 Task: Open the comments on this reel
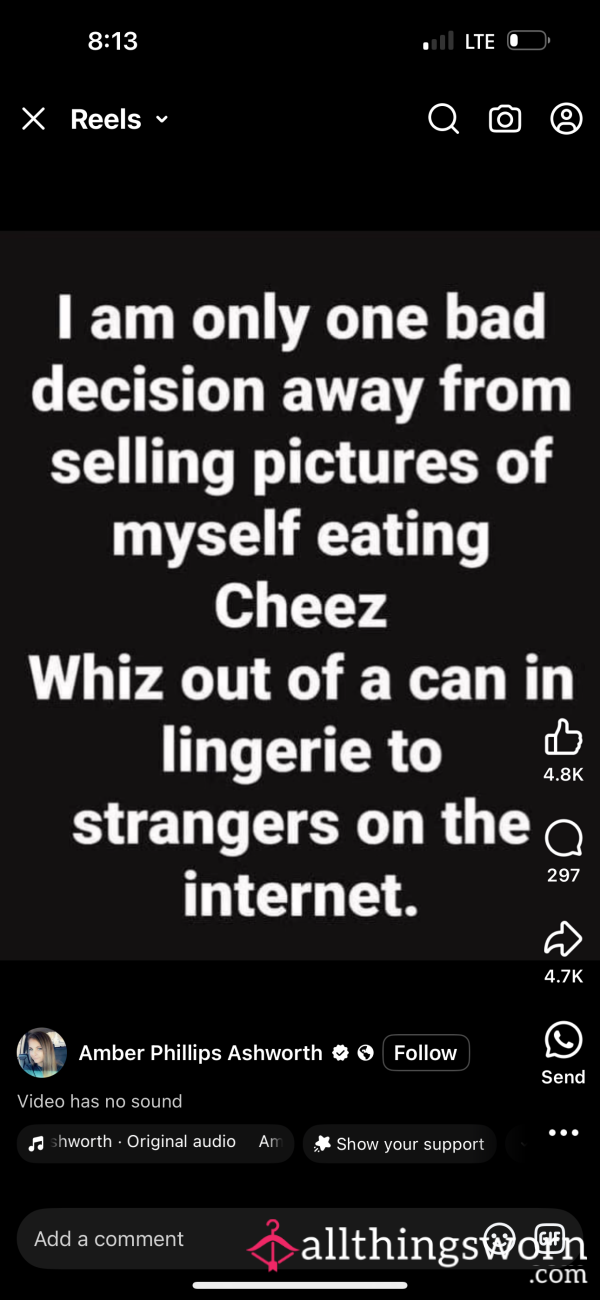coord(563,838)
